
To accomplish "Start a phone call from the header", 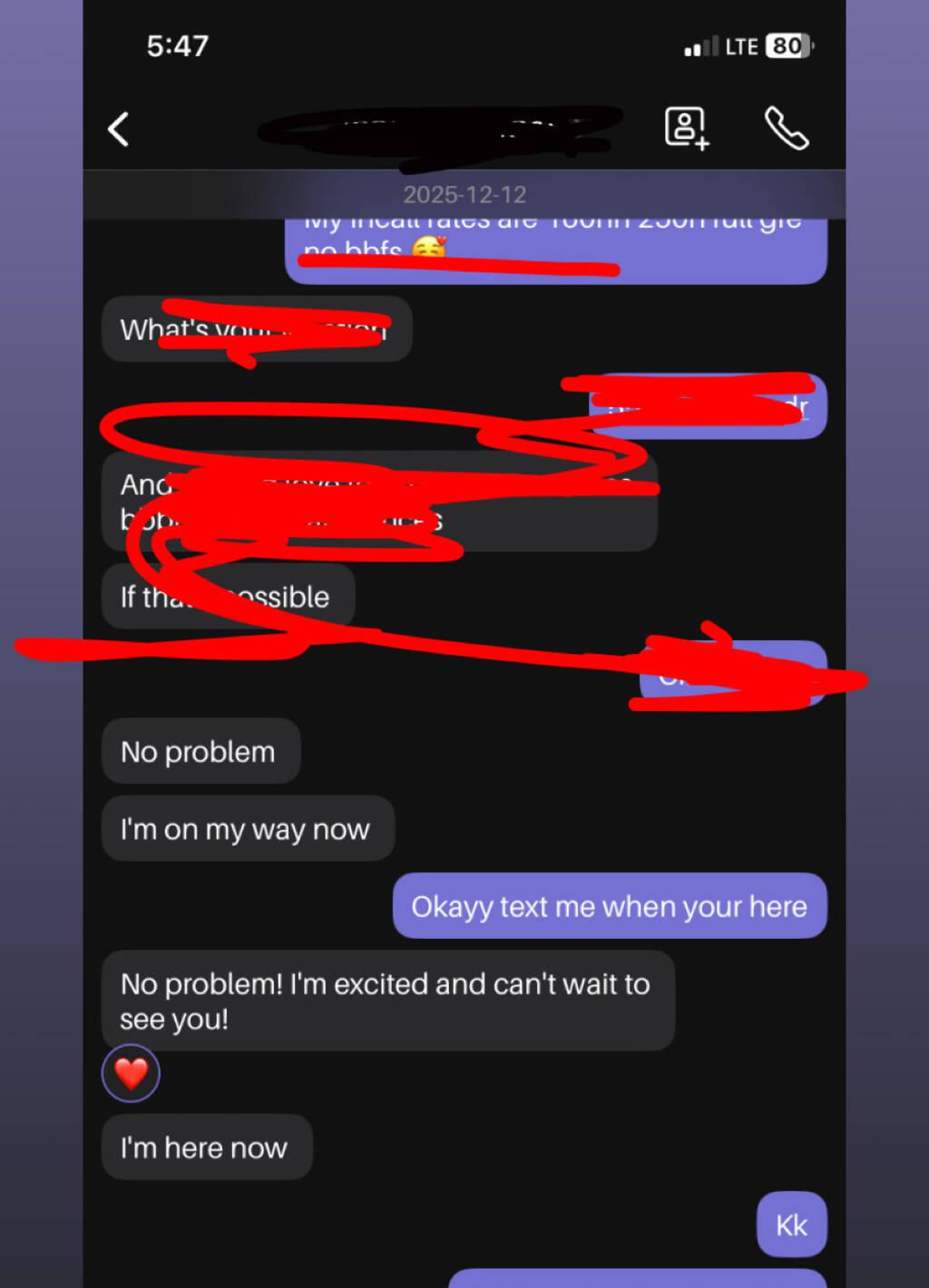I will [786, 128].
